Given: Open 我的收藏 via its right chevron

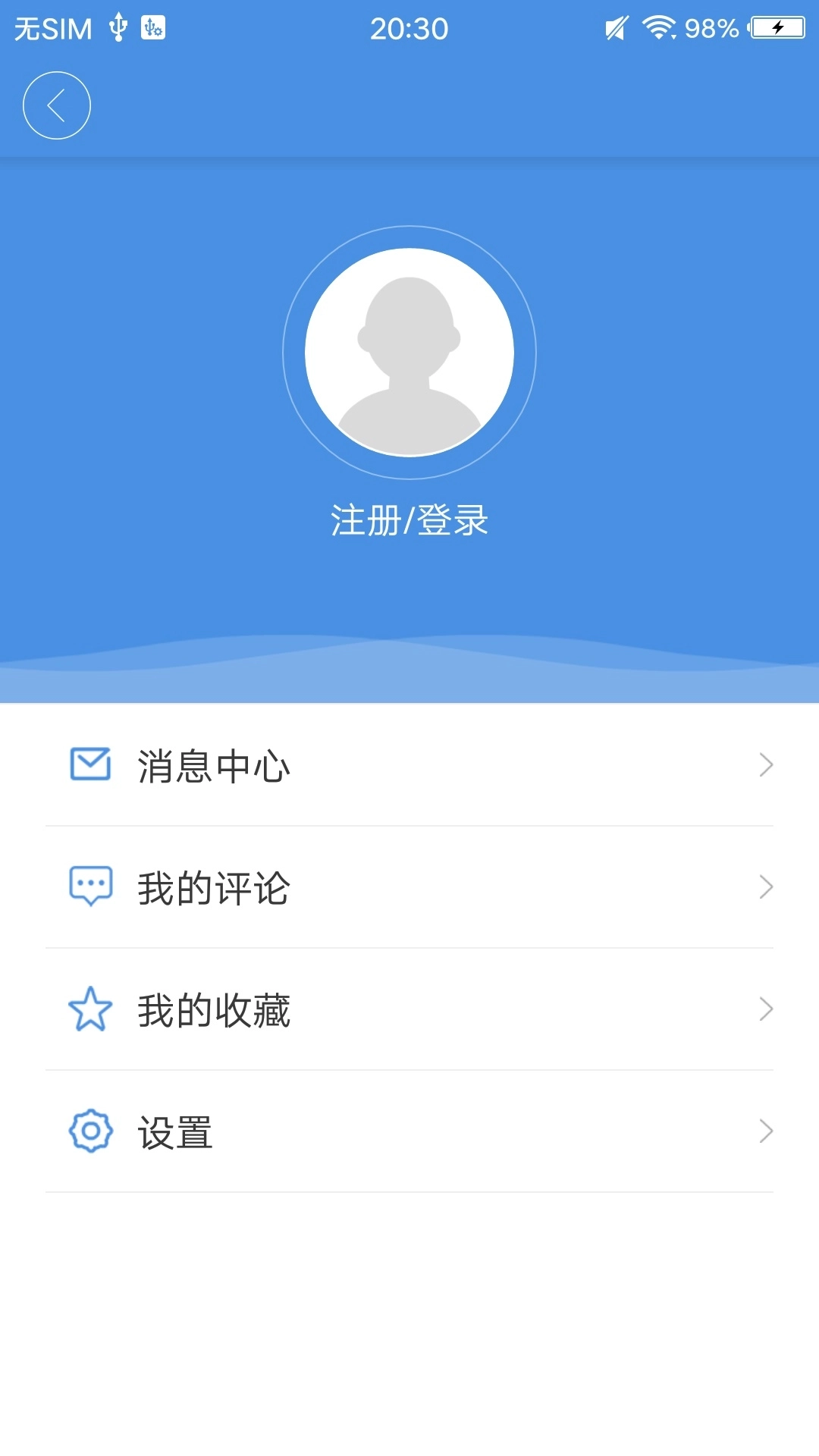Looking at the screenshot, I should coord(767,1009).
